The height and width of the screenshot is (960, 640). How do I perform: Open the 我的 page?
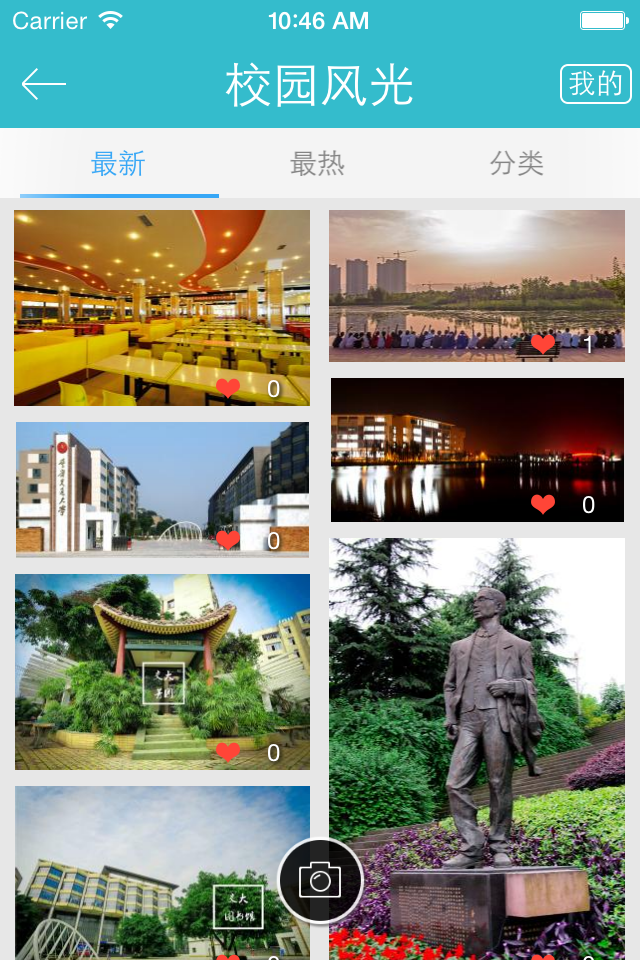(595, 85)
